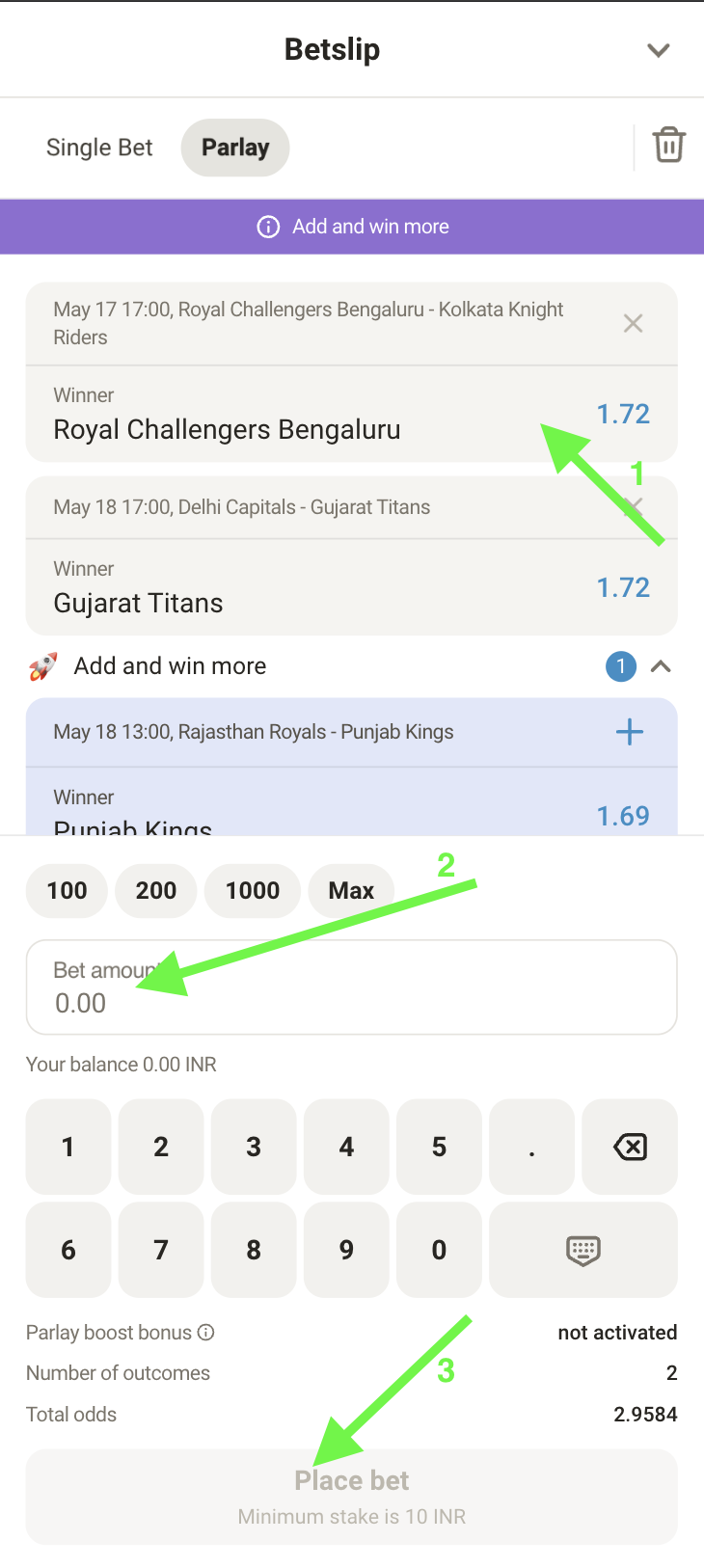Remove the Royal Challengers Bengaluru selection
The image size is (704, 1568).
633,324
